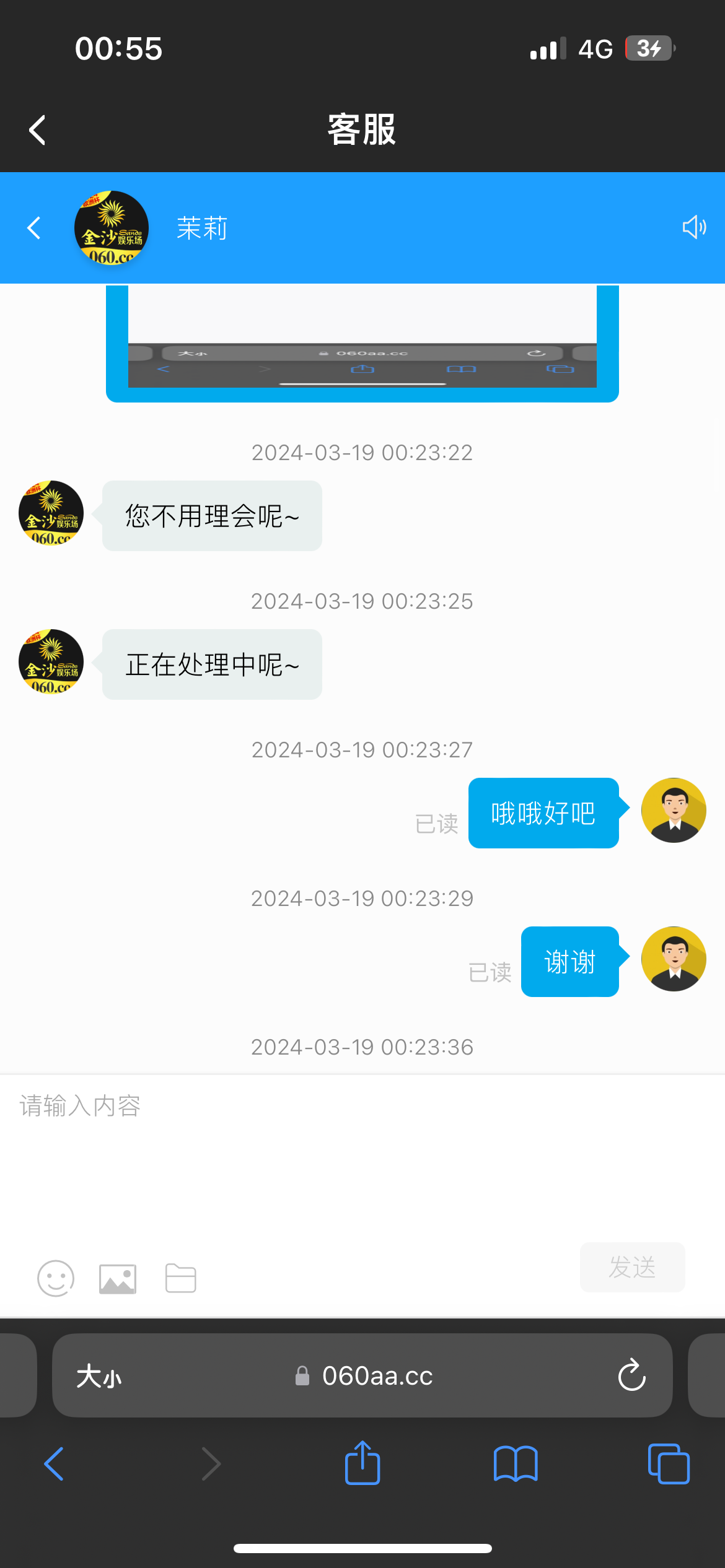This screenshot has width=725, height=1568.
Task: Attach a picture to the chat
Action: [118, 1279]
